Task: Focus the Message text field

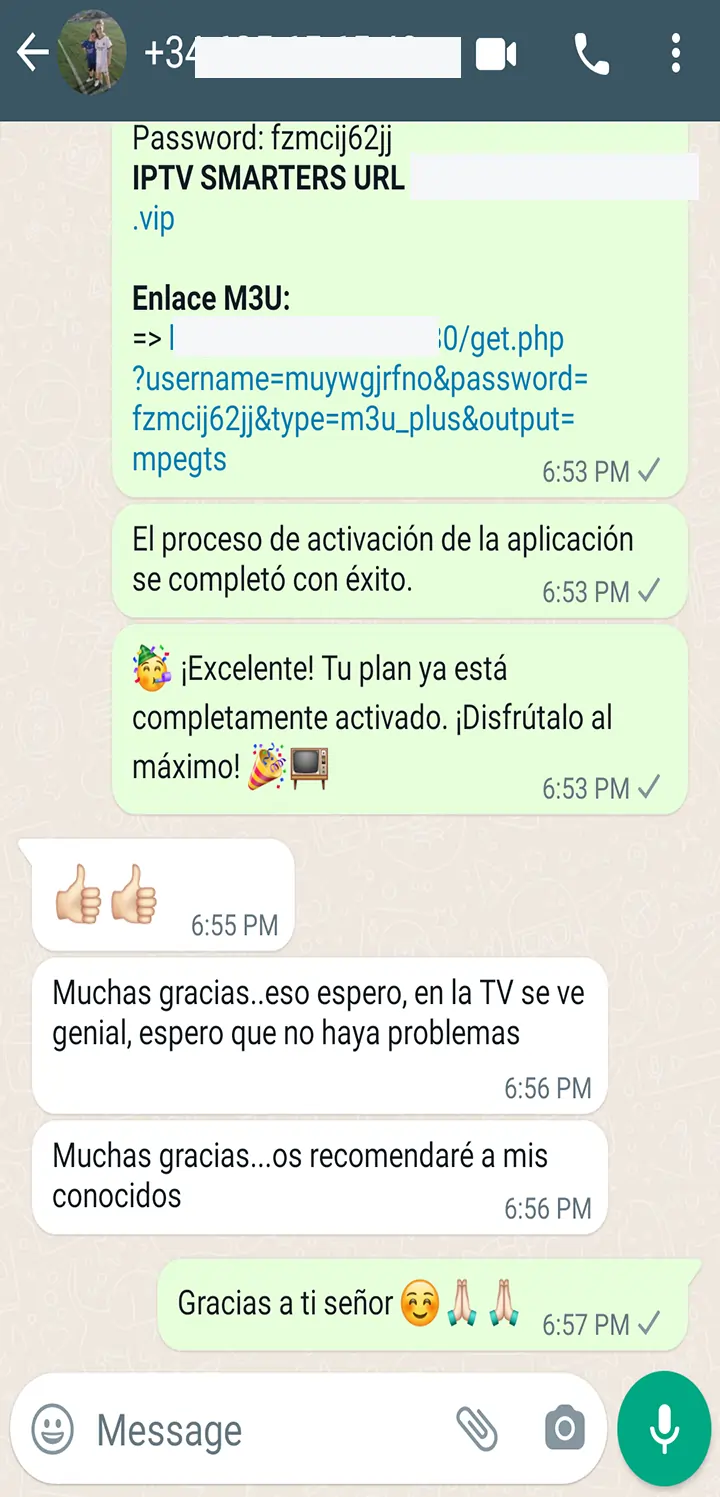Action: [x=260, y=1430]
